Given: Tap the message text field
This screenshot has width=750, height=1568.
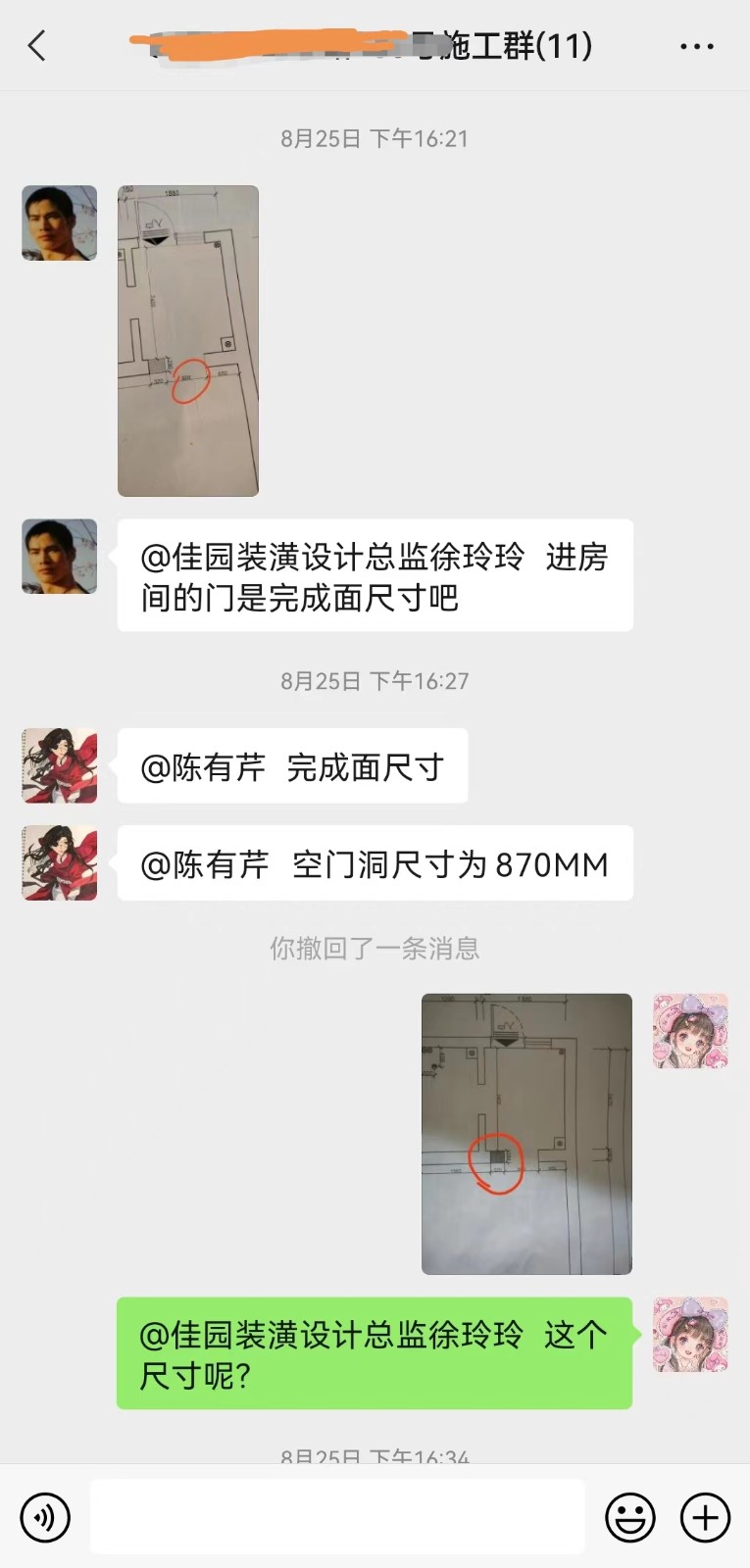Looking at the screenshot, I should 337,1517.
